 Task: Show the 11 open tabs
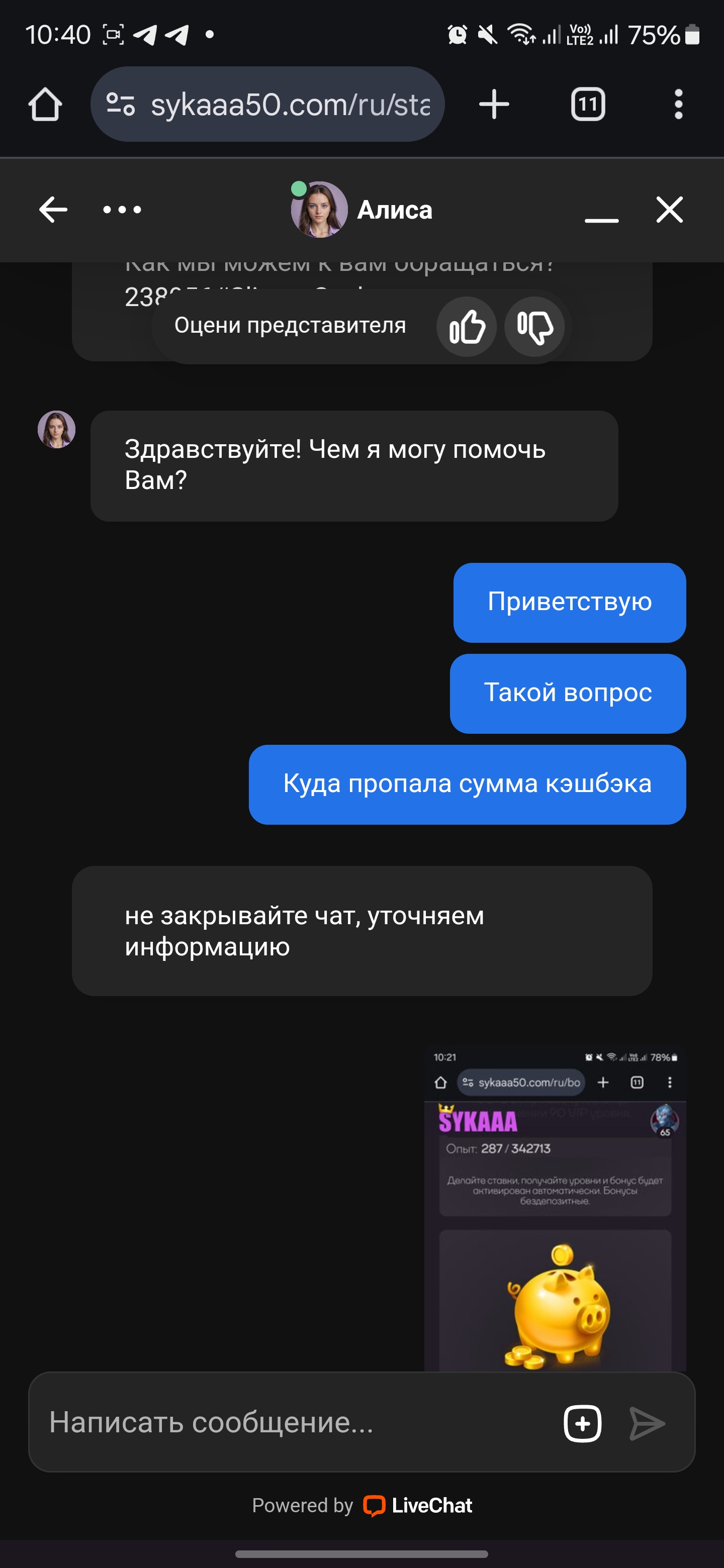coord(588,104)
